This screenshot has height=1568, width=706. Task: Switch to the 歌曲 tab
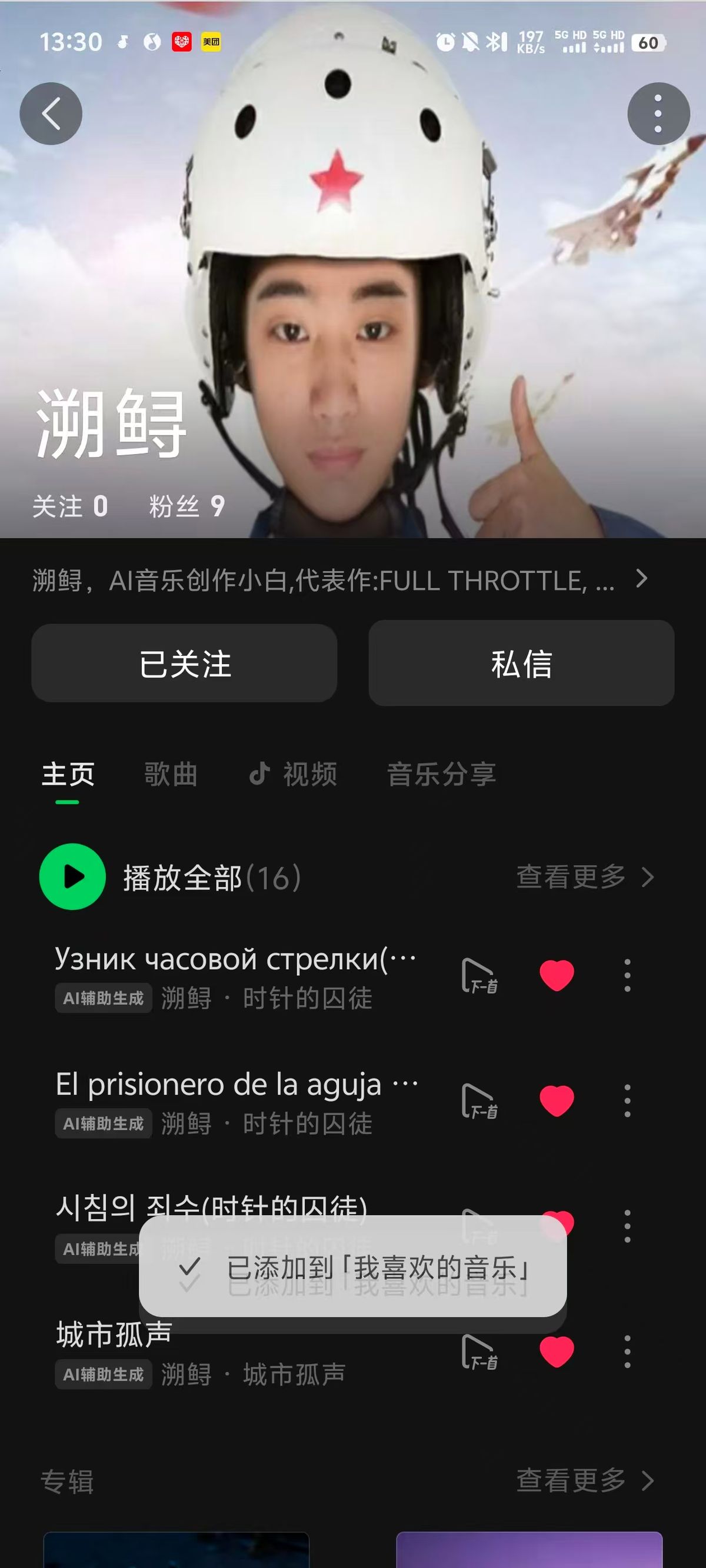[171, 775]
